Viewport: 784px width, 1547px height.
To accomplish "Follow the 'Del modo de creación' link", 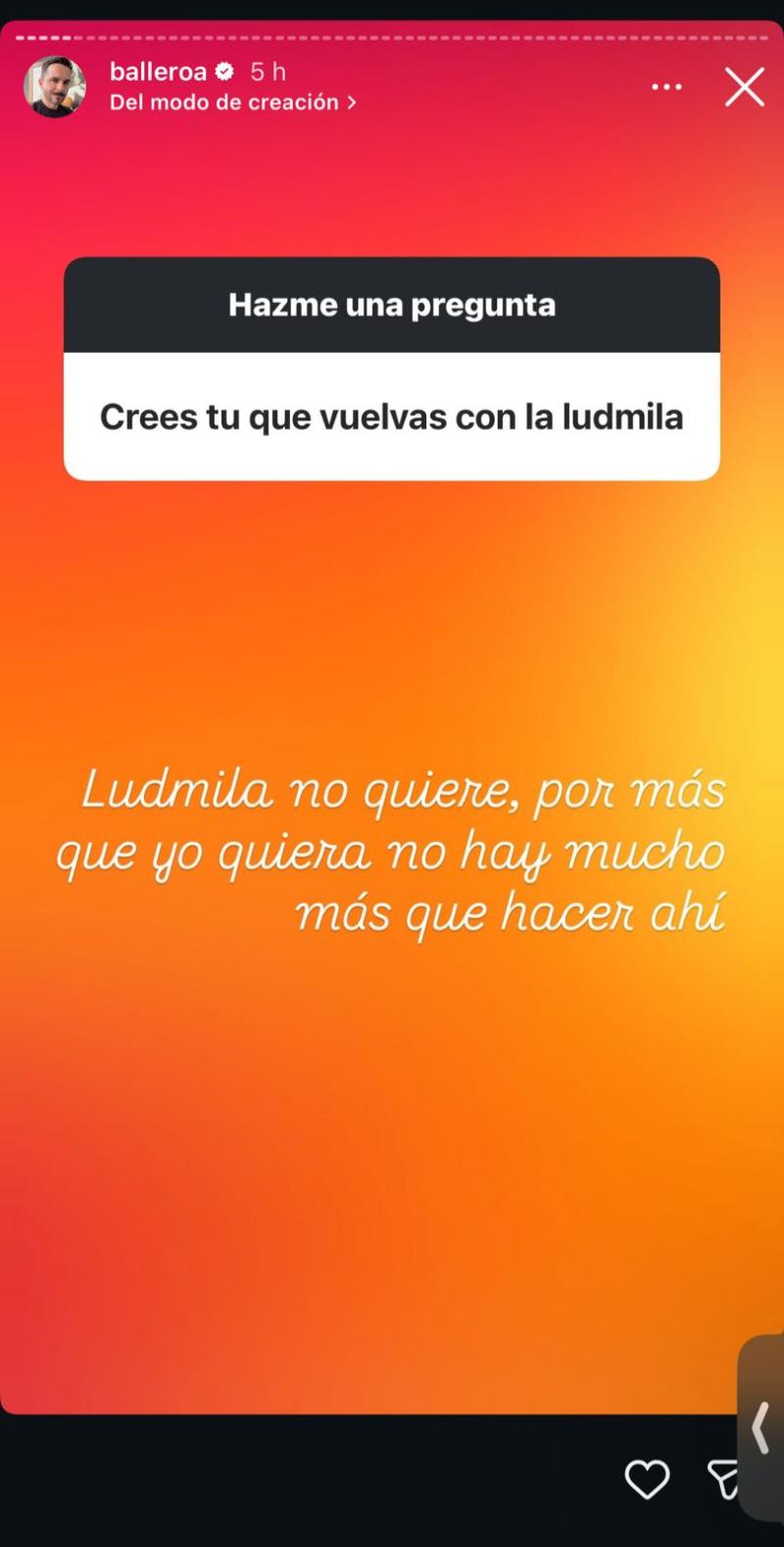I will coord(220,102).
